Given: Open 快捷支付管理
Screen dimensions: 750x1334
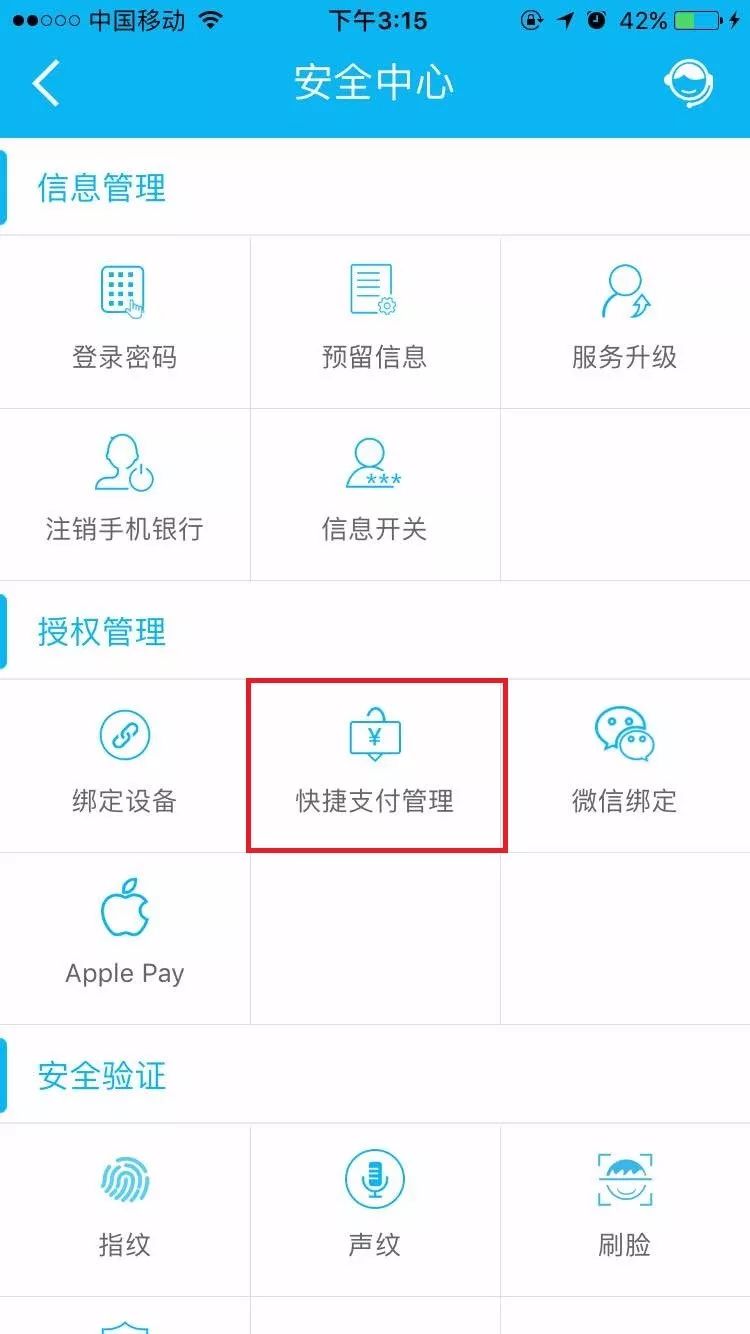Looking at the screenshot, I should tap(375, 766).
